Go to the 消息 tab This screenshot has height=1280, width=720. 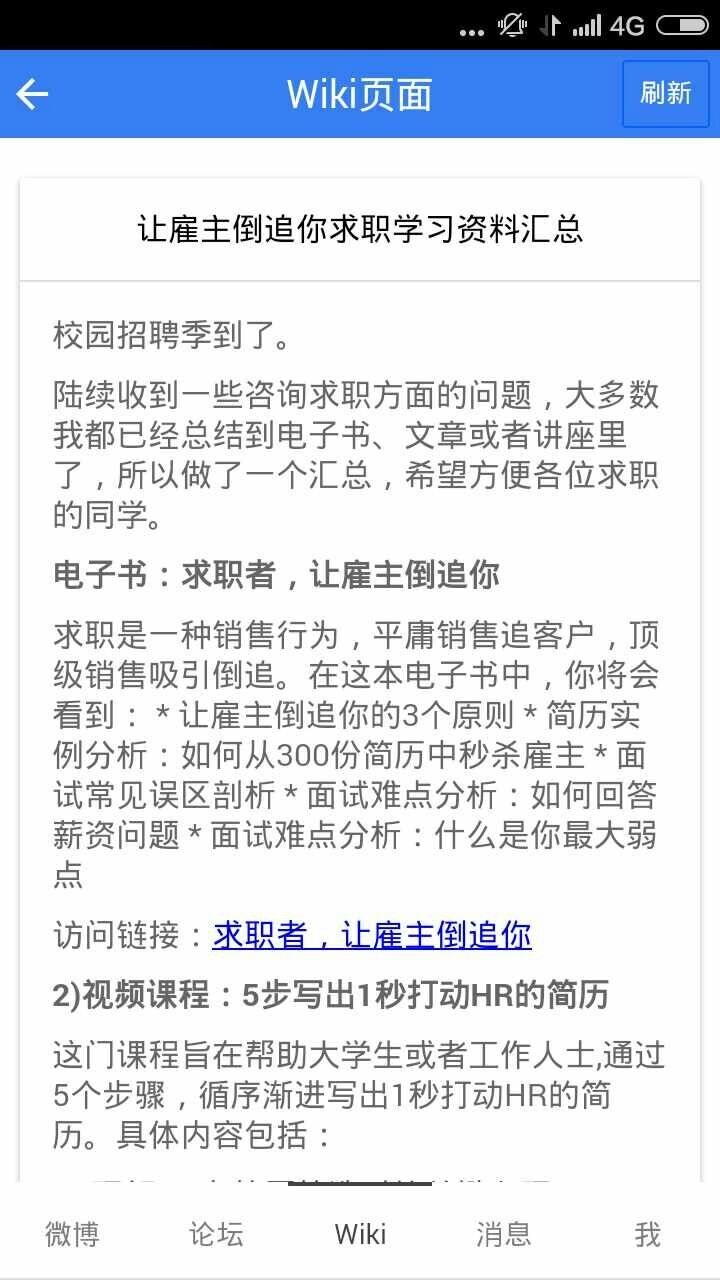click(504, 1234)
